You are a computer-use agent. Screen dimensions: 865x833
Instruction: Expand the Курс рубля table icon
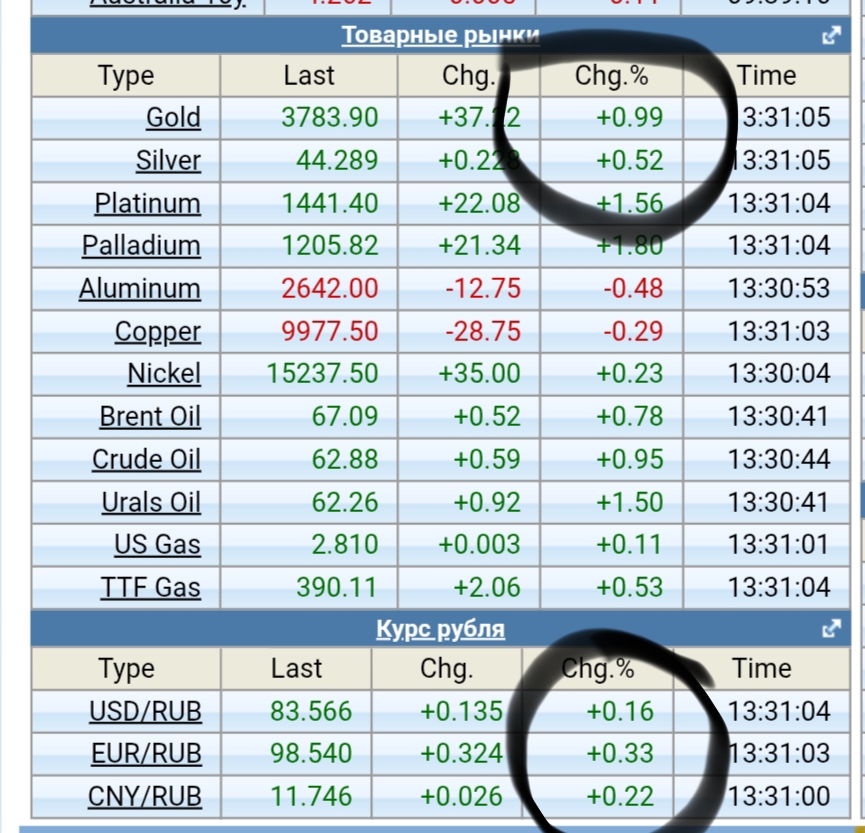tap(830, 629)
